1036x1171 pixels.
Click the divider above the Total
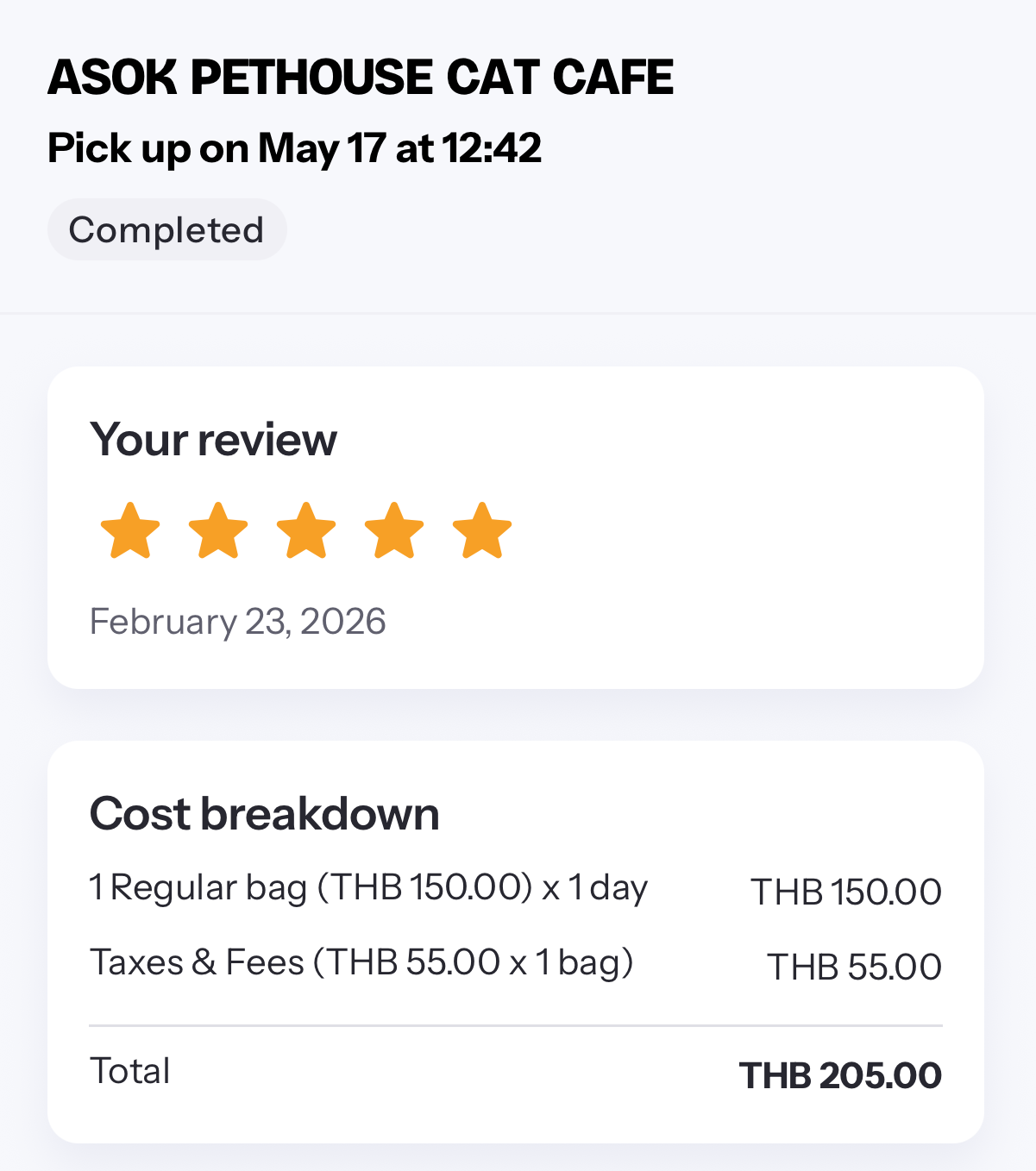point(518,1026)
